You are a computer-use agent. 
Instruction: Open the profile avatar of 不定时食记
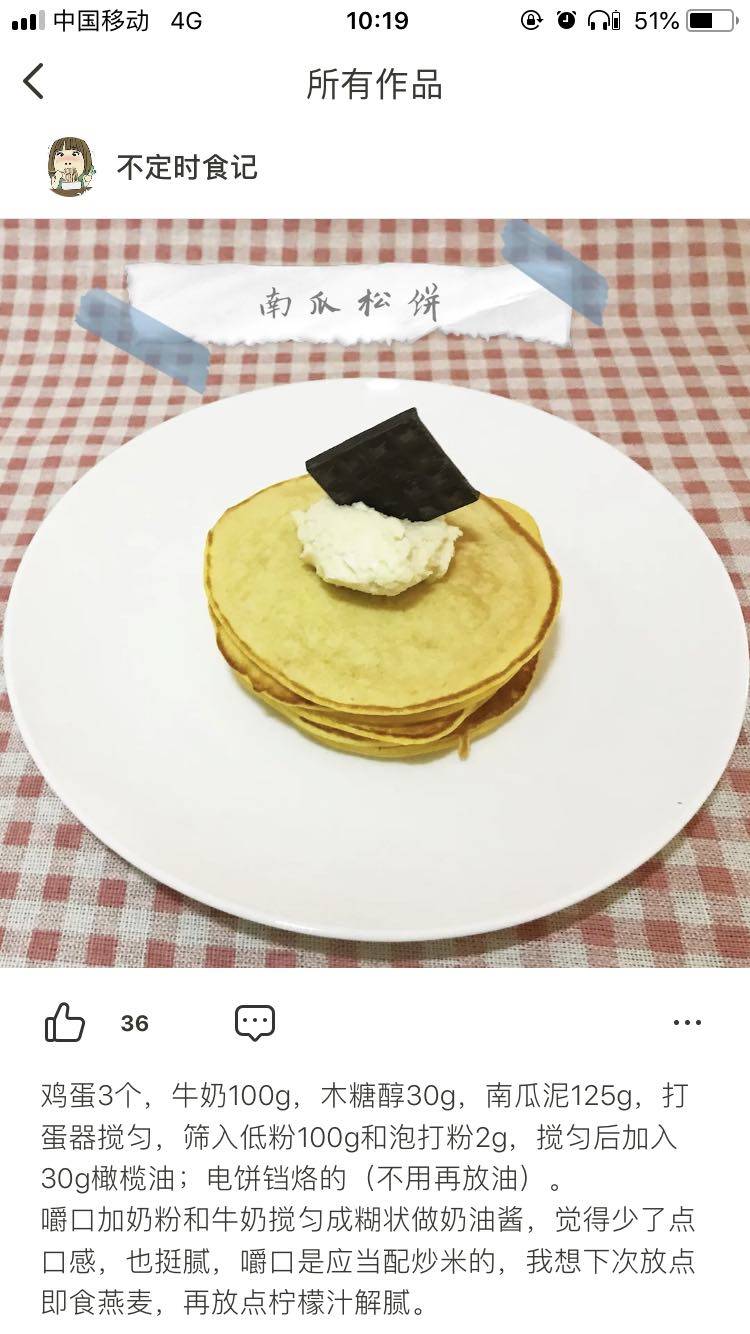[x=71, y=166]
